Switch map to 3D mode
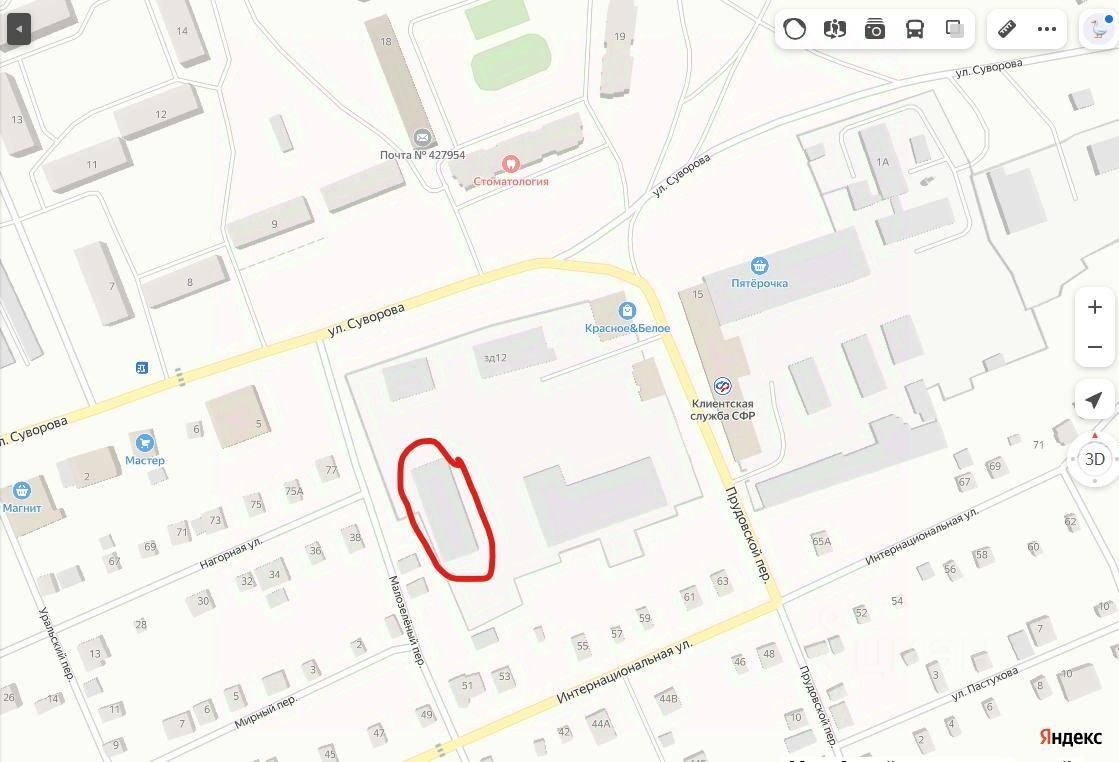The width and height of the screenshot is (1119, 762). click(1094, 460)
